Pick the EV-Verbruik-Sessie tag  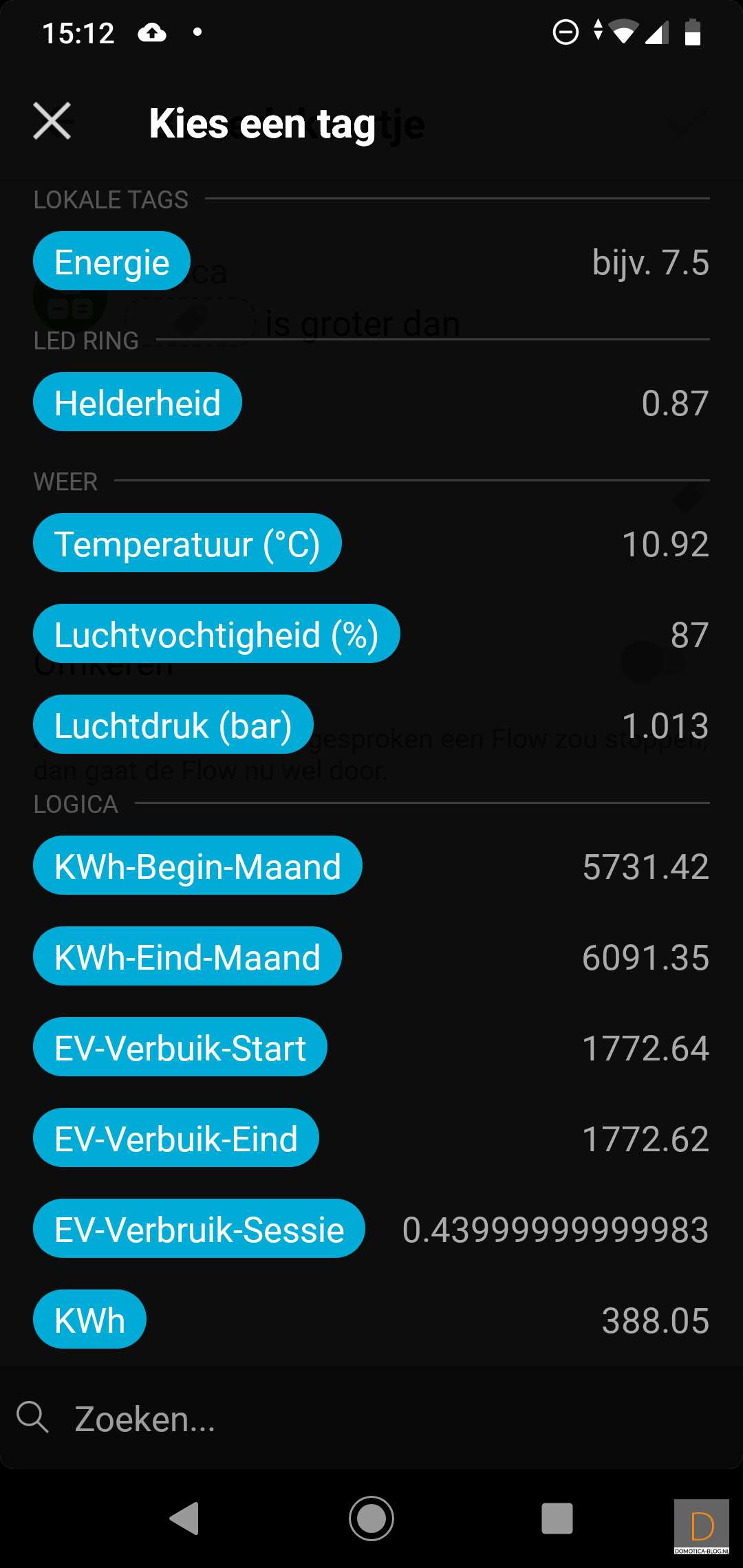tap(199, 1229)
